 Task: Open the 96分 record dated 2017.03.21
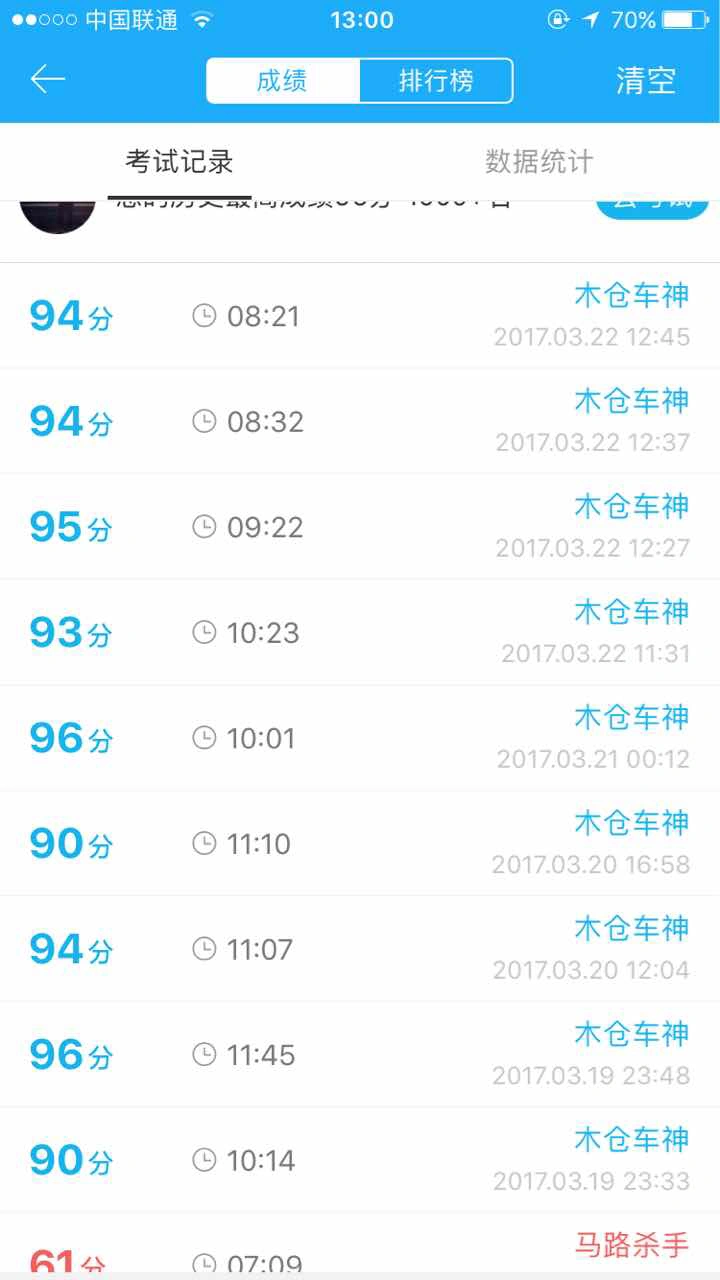(360, 738)
